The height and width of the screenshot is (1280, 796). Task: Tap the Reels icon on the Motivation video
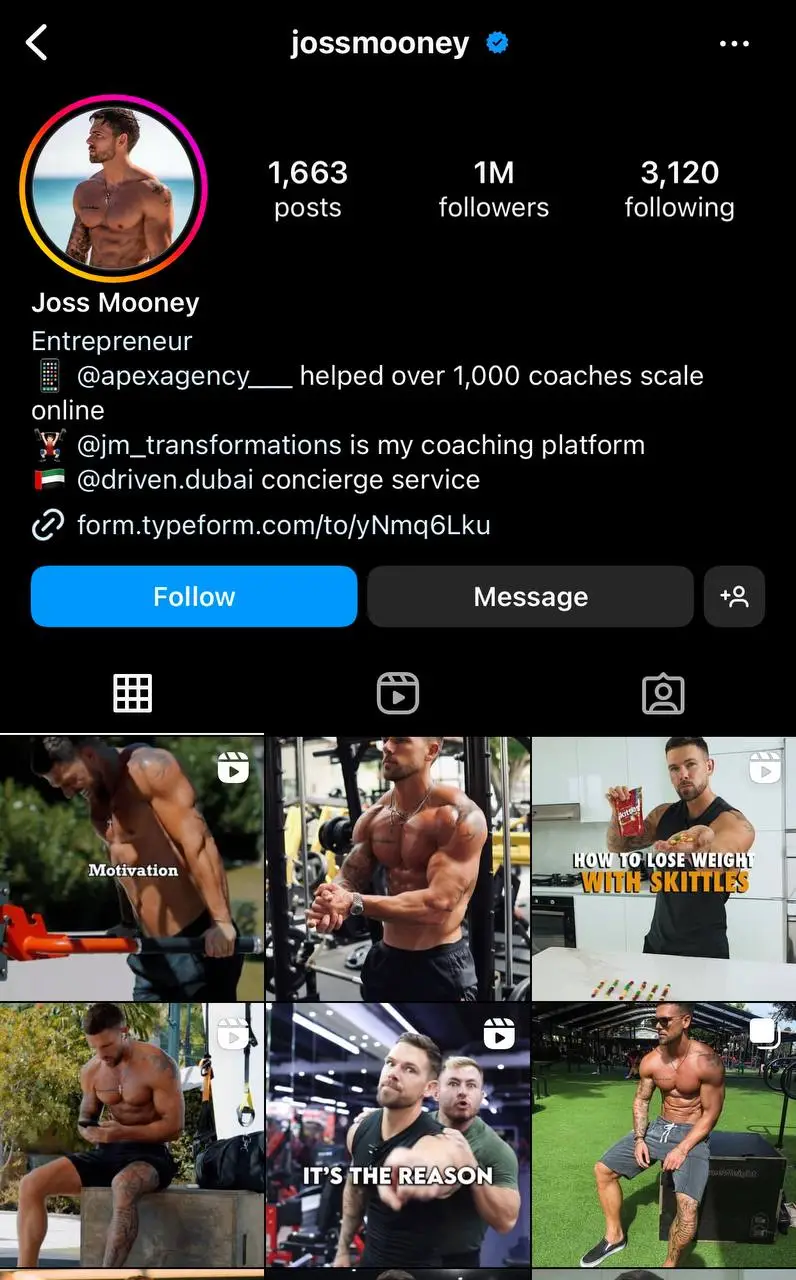tap(232, 769)
